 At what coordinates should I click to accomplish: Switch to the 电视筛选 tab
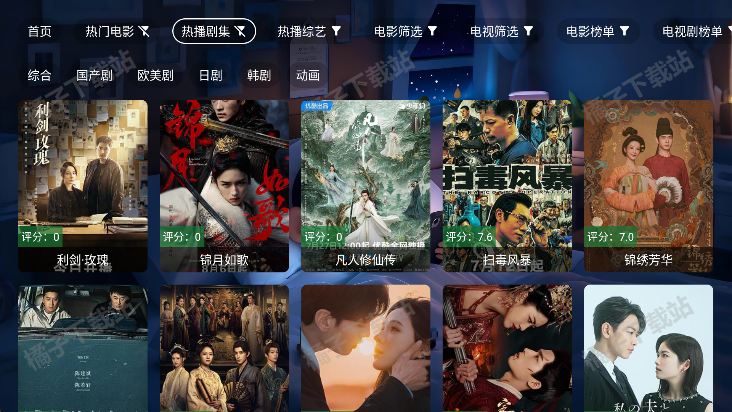[x=501, y=31]
